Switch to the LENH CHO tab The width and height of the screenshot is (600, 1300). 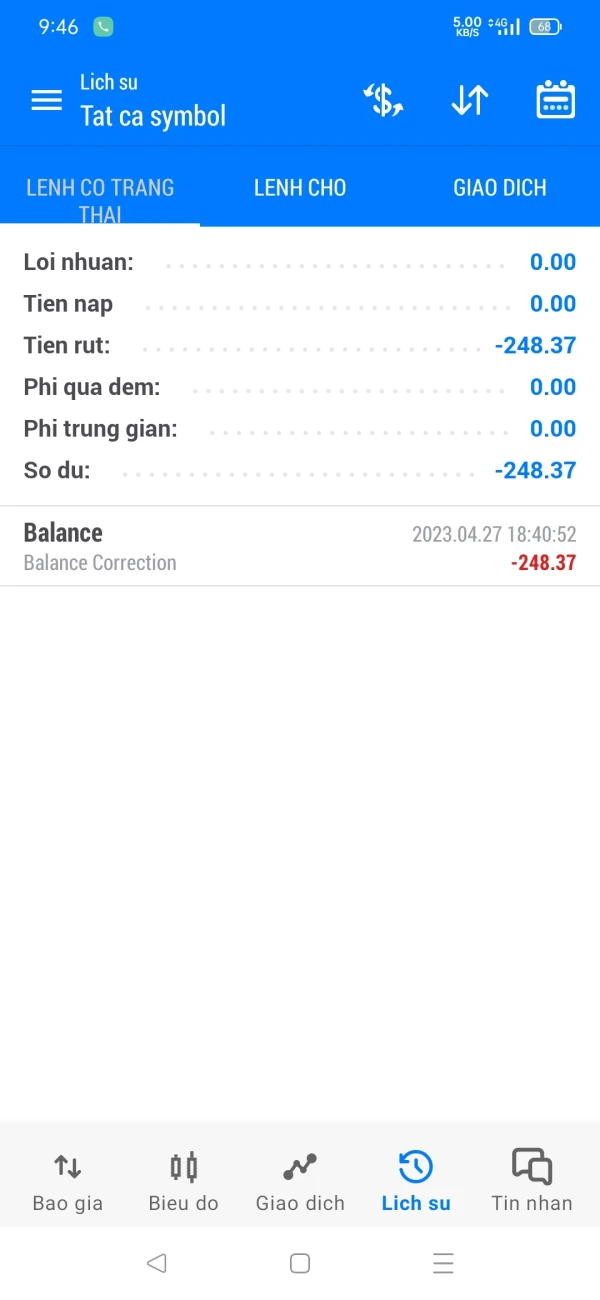[300, 188]
